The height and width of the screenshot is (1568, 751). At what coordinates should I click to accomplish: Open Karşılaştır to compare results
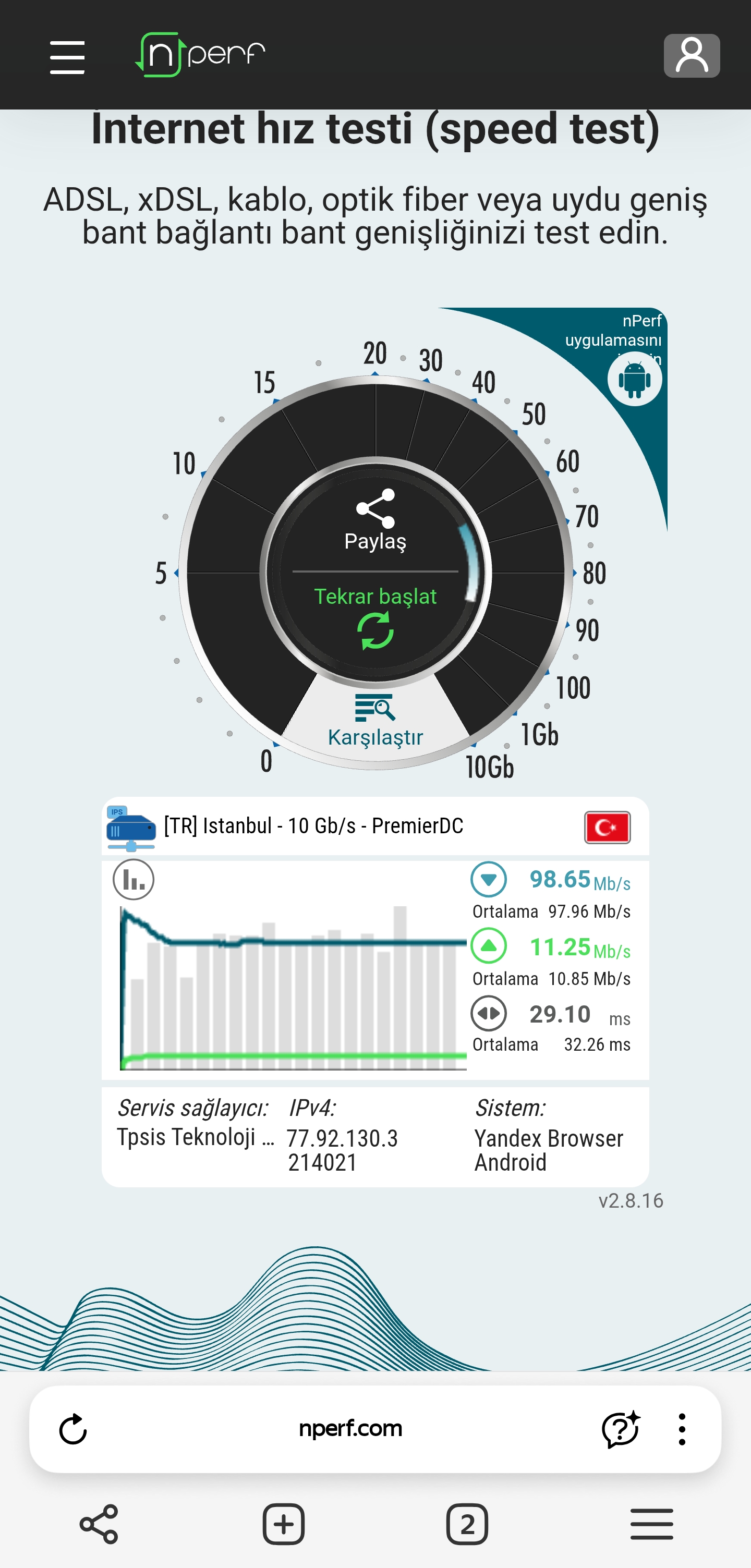point(375,721)
